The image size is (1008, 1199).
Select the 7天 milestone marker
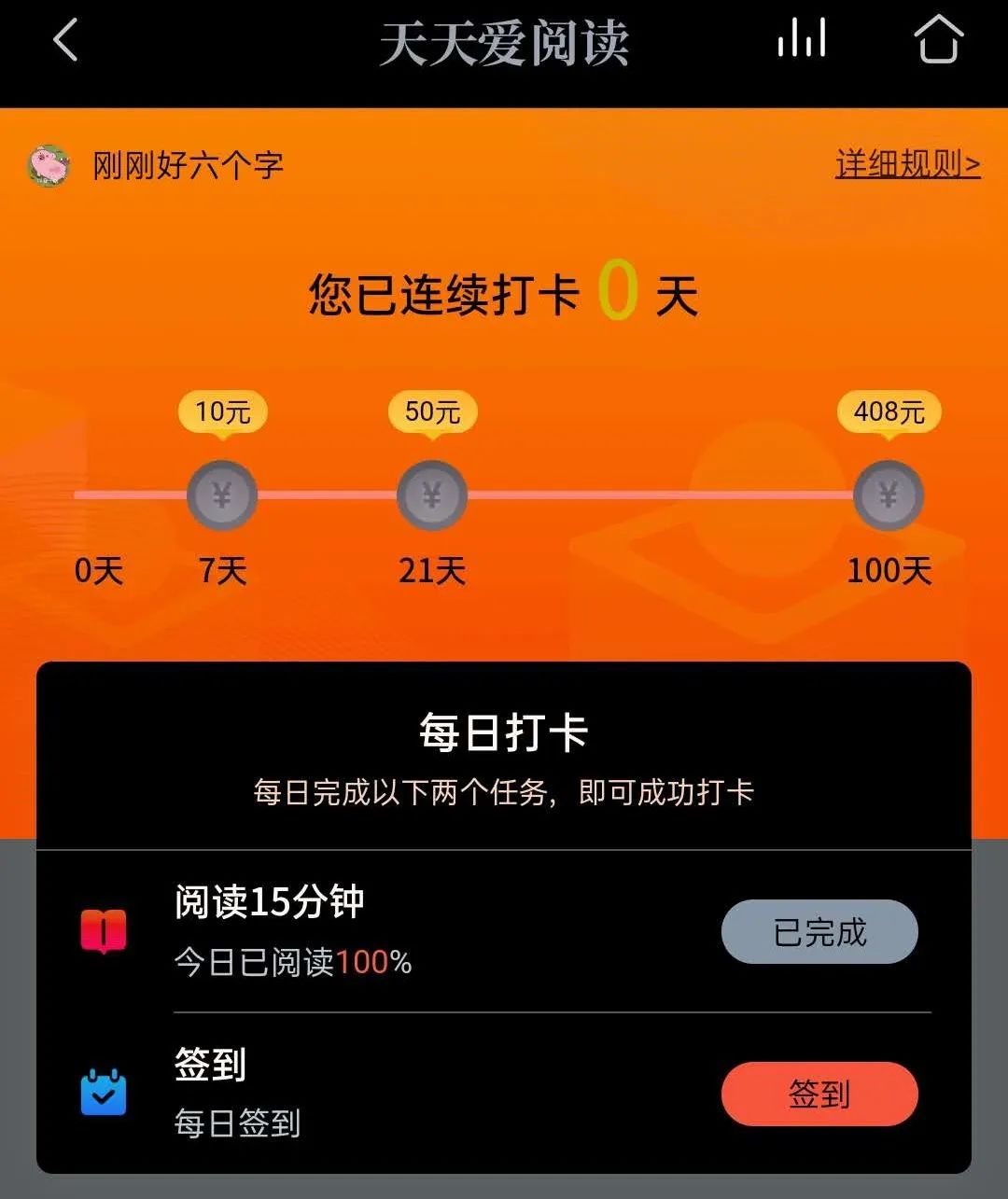[x=222, y=568]
